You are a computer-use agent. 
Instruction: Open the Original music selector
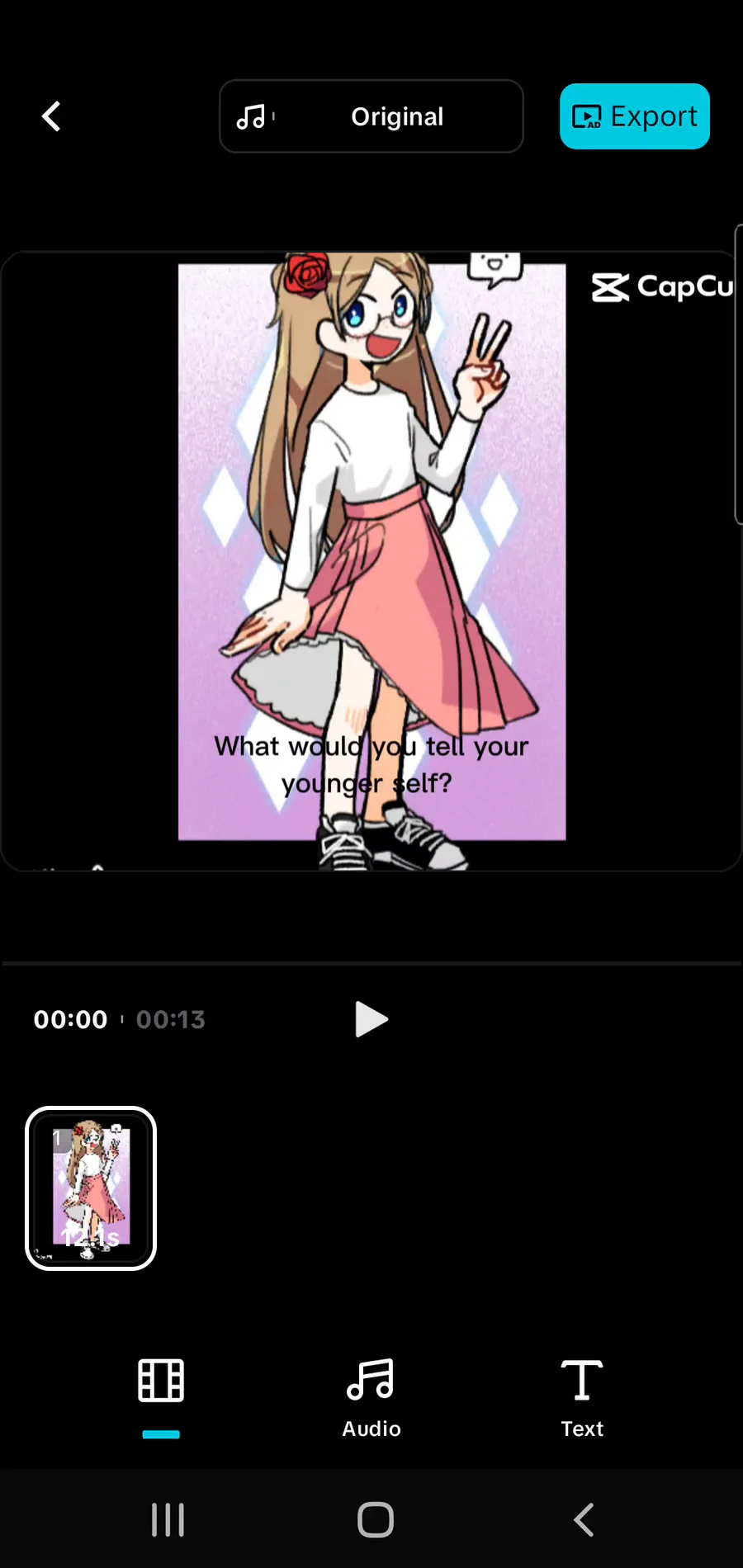[371, 116]
